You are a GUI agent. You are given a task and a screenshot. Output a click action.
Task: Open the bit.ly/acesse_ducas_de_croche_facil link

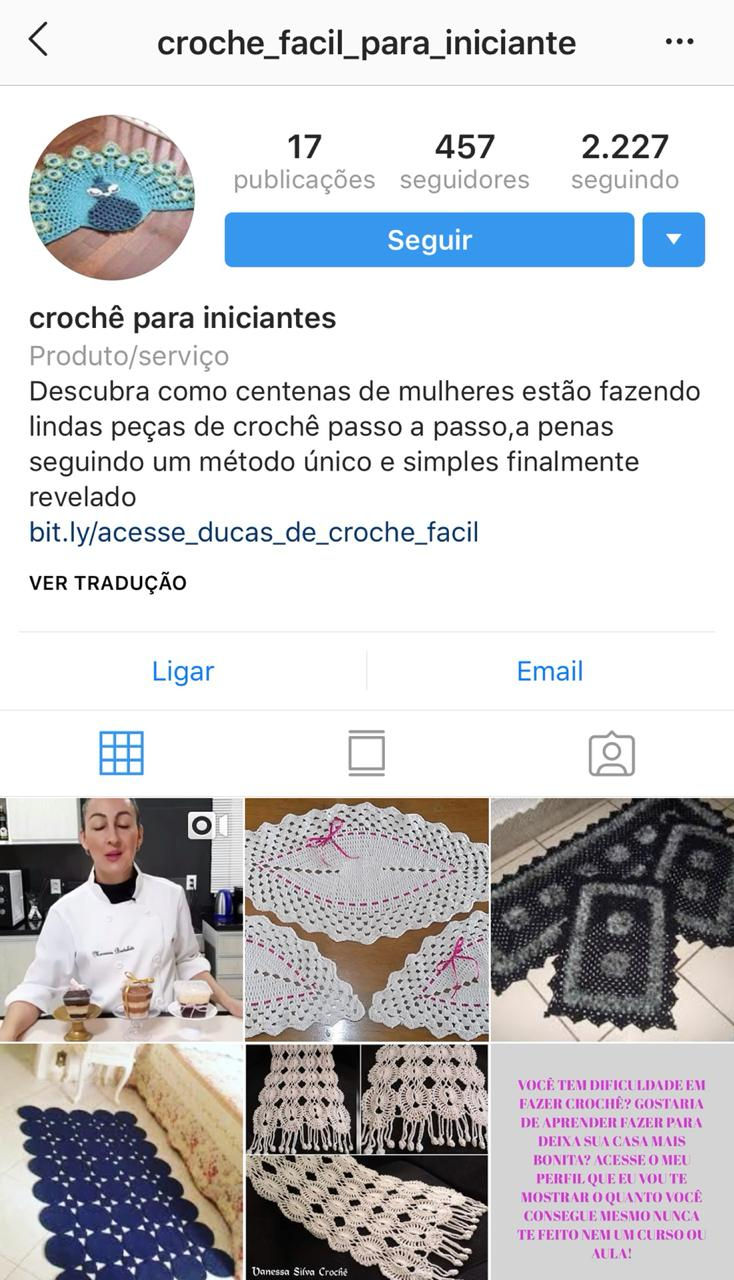254,532
